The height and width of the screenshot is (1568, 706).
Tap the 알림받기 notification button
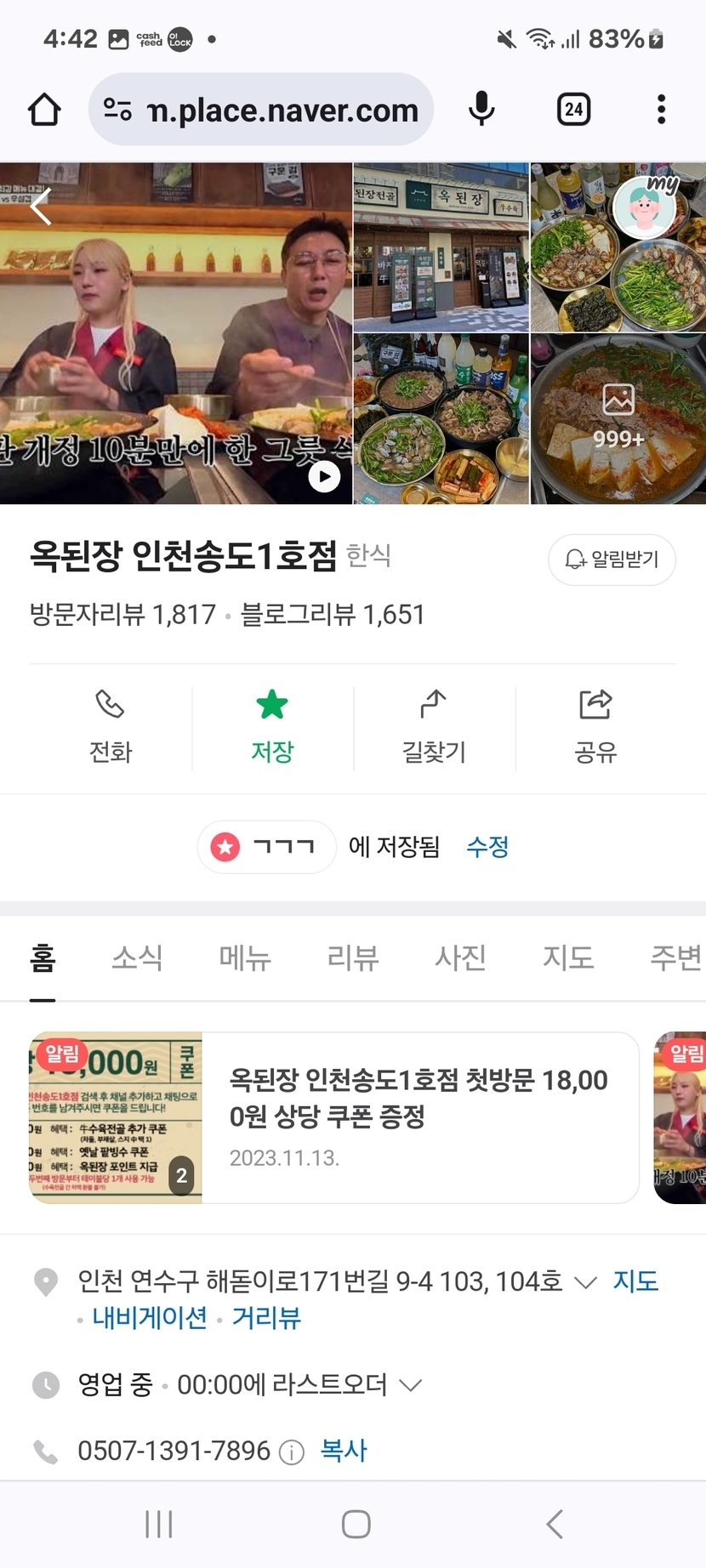(x=612, y=560)
